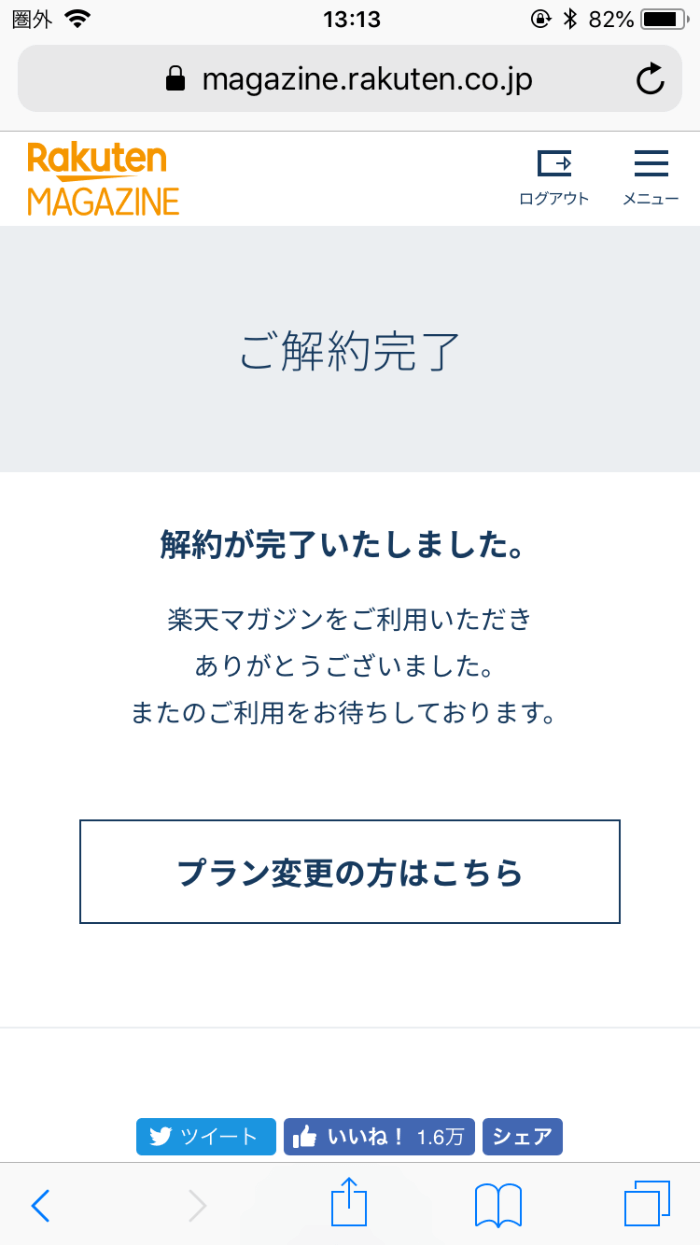
Task: Open the Safari share sheet
Action: [x=349, y=1203]
